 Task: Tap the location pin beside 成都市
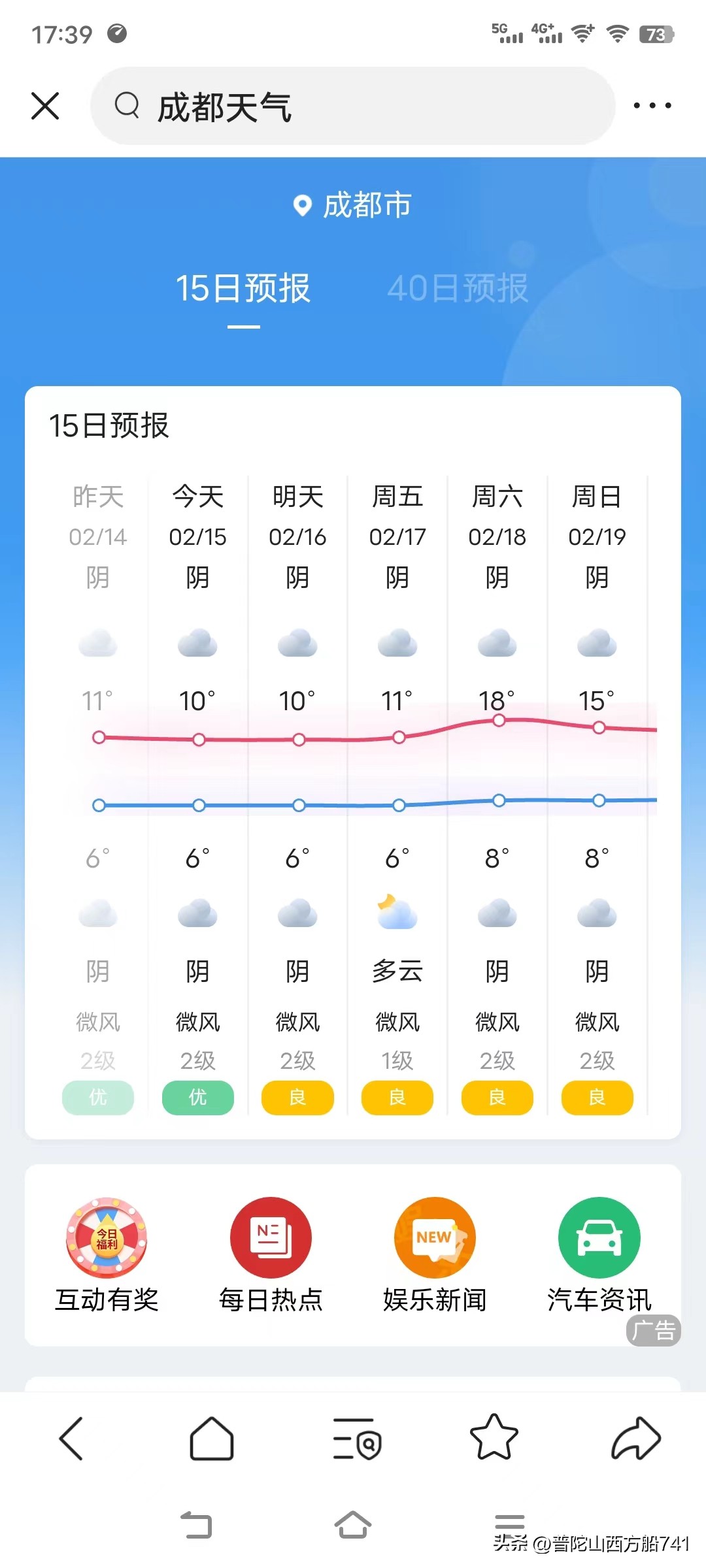click(x=302, y=204)
